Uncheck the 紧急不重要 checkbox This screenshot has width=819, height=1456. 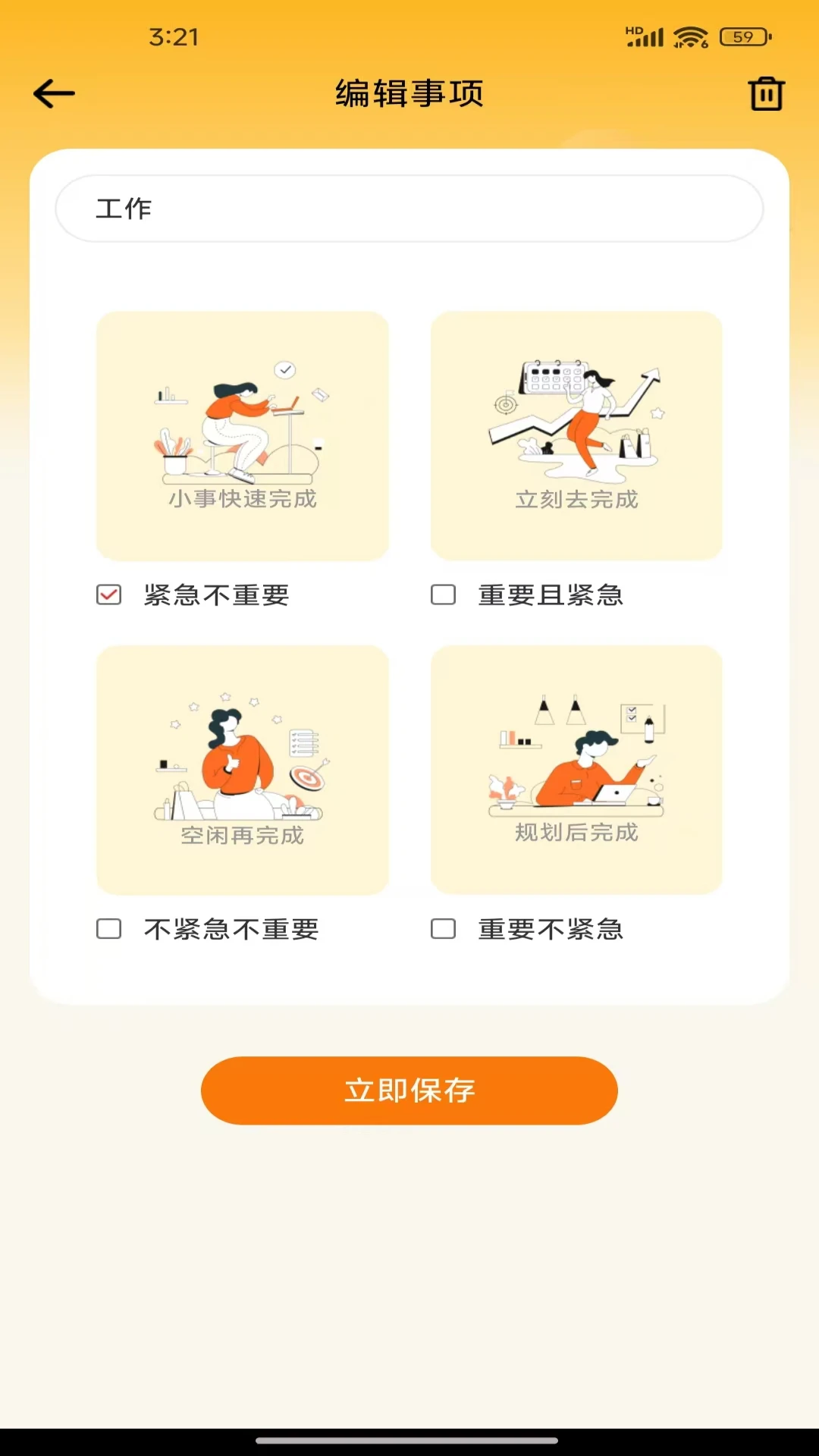tap(108, 595)
